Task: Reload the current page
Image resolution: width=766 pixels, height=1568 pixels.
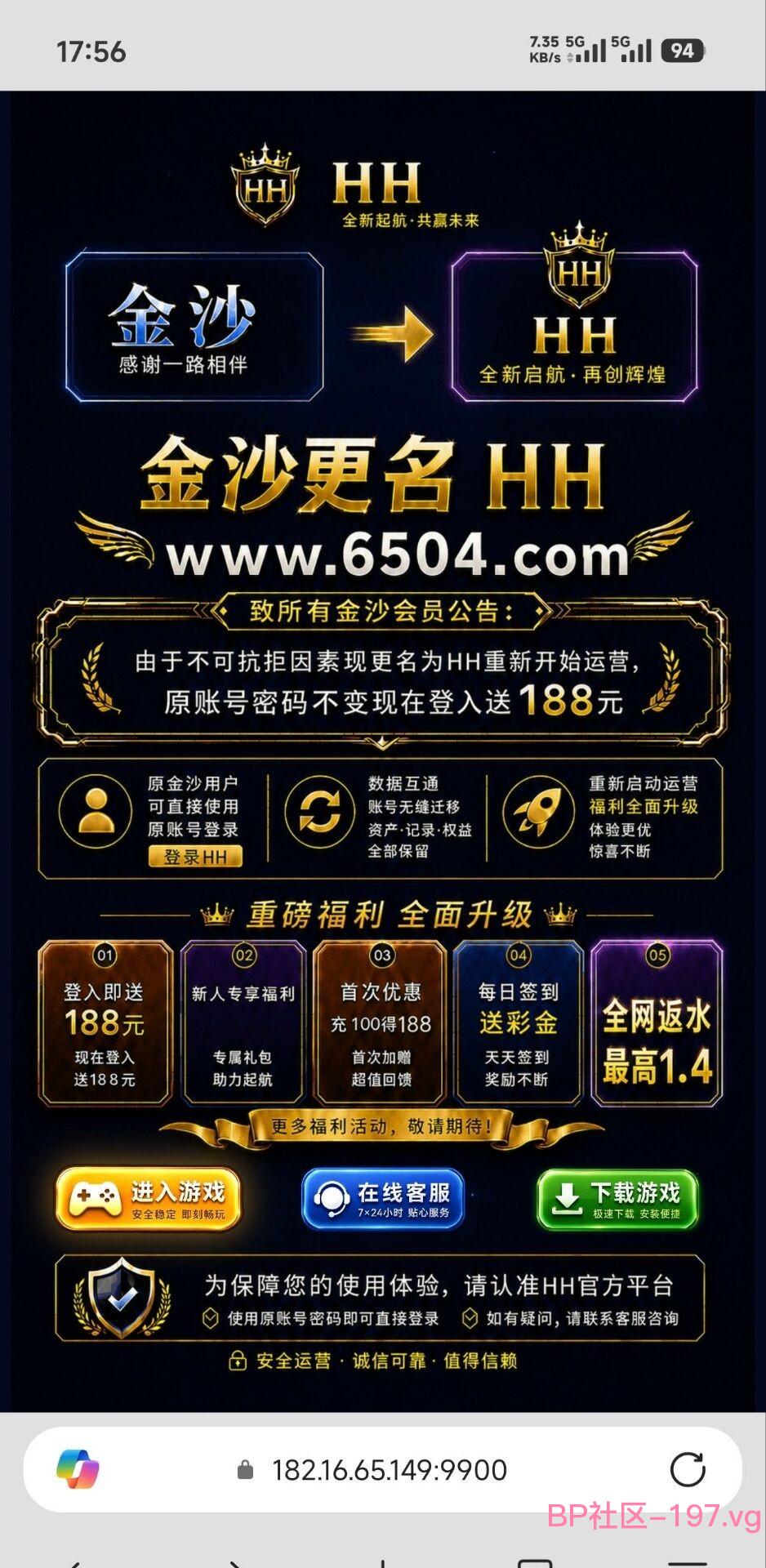Action: (688, 1470)
